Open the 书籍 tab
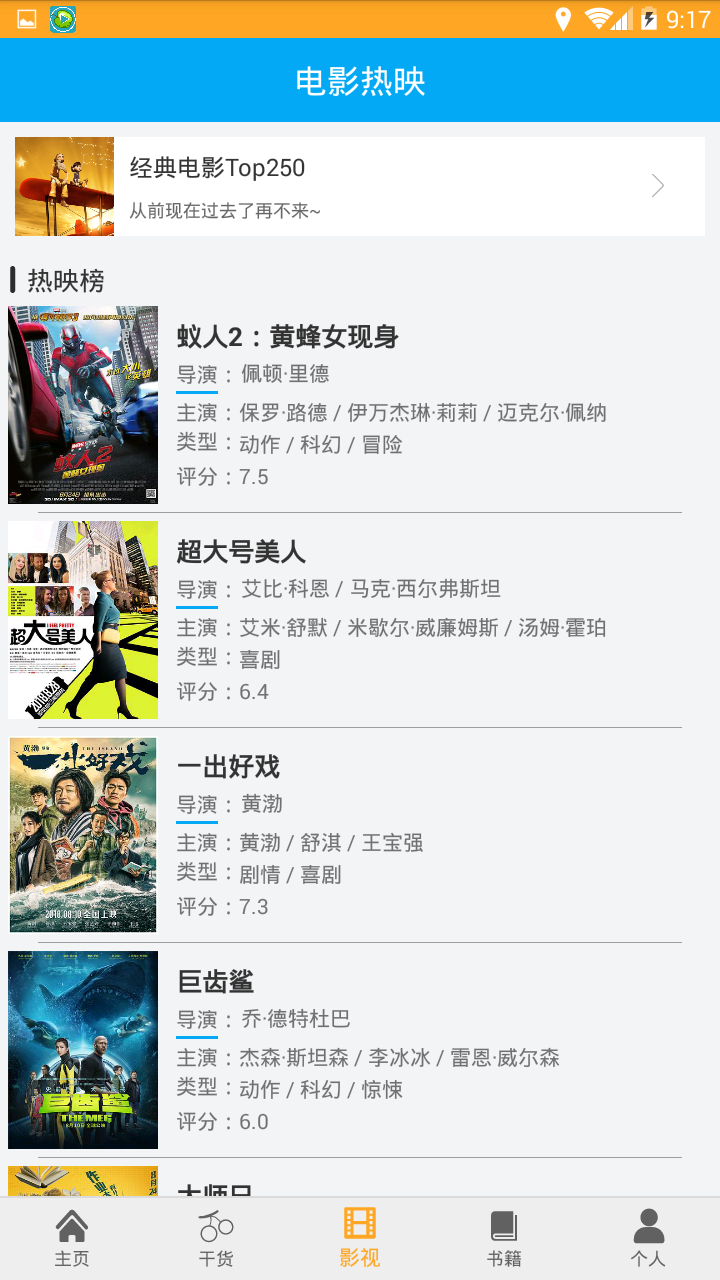This screenshot has width=720, height=1280. pos(504,1238)
